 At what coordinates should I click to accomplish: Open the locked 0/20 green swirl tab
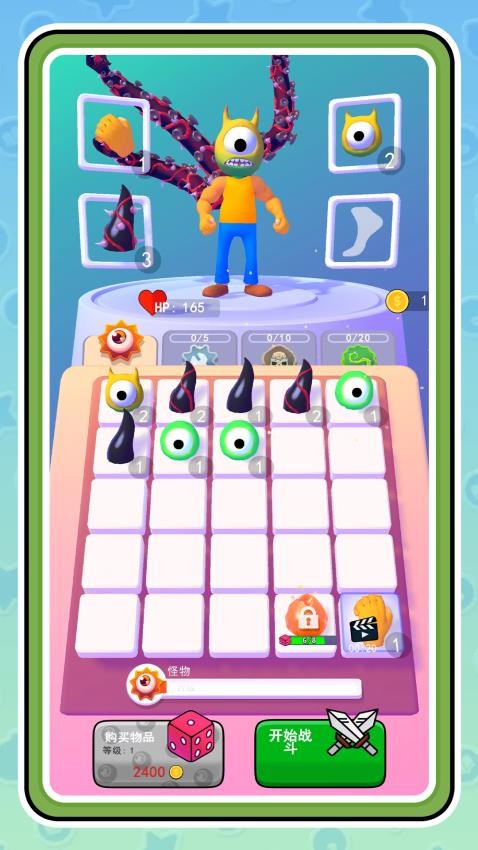click(x=358, y=348)
